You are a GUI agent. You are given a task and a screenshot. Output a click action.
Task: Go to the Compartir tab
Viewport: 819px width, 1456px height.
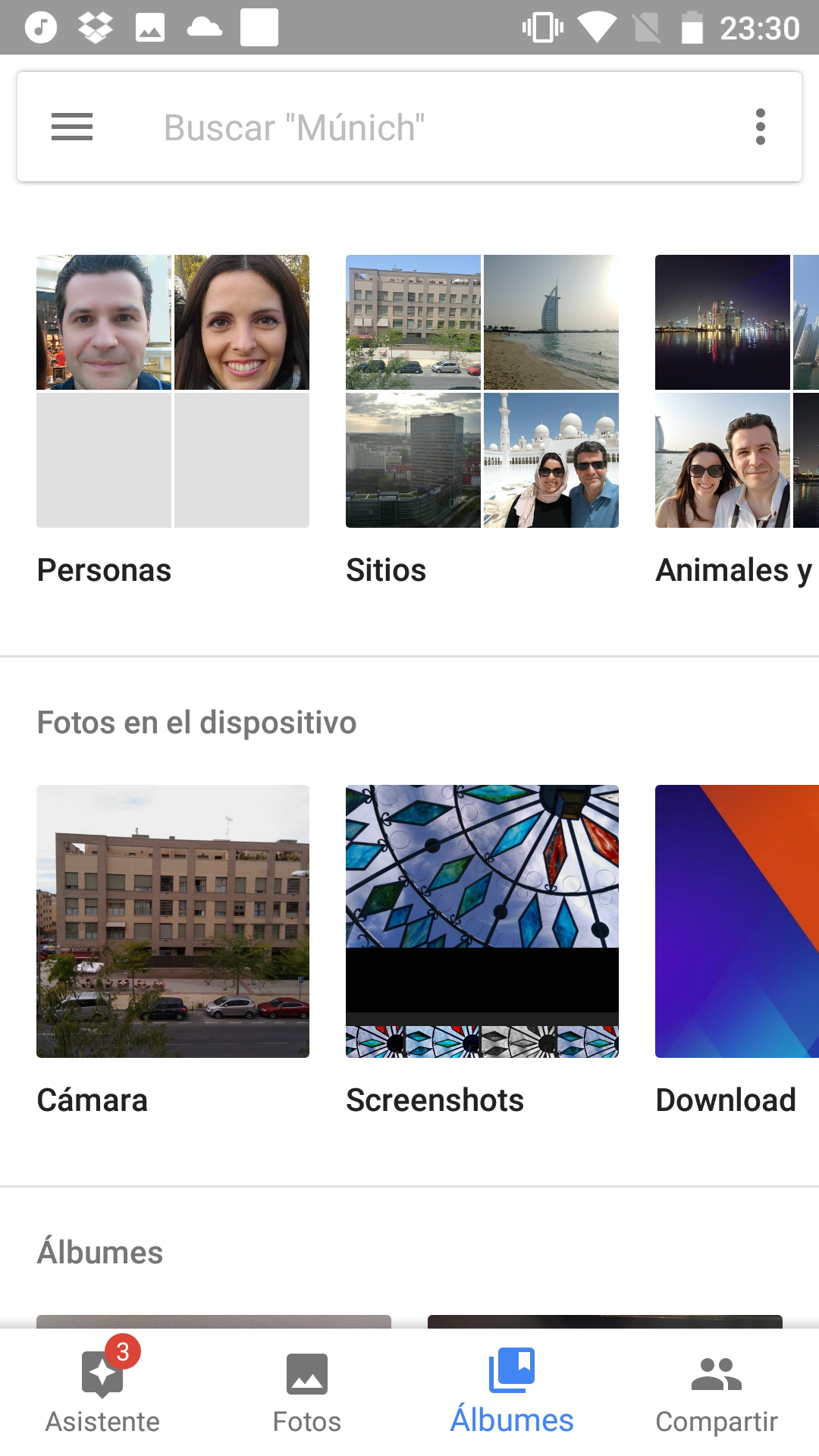point(717,1392)
